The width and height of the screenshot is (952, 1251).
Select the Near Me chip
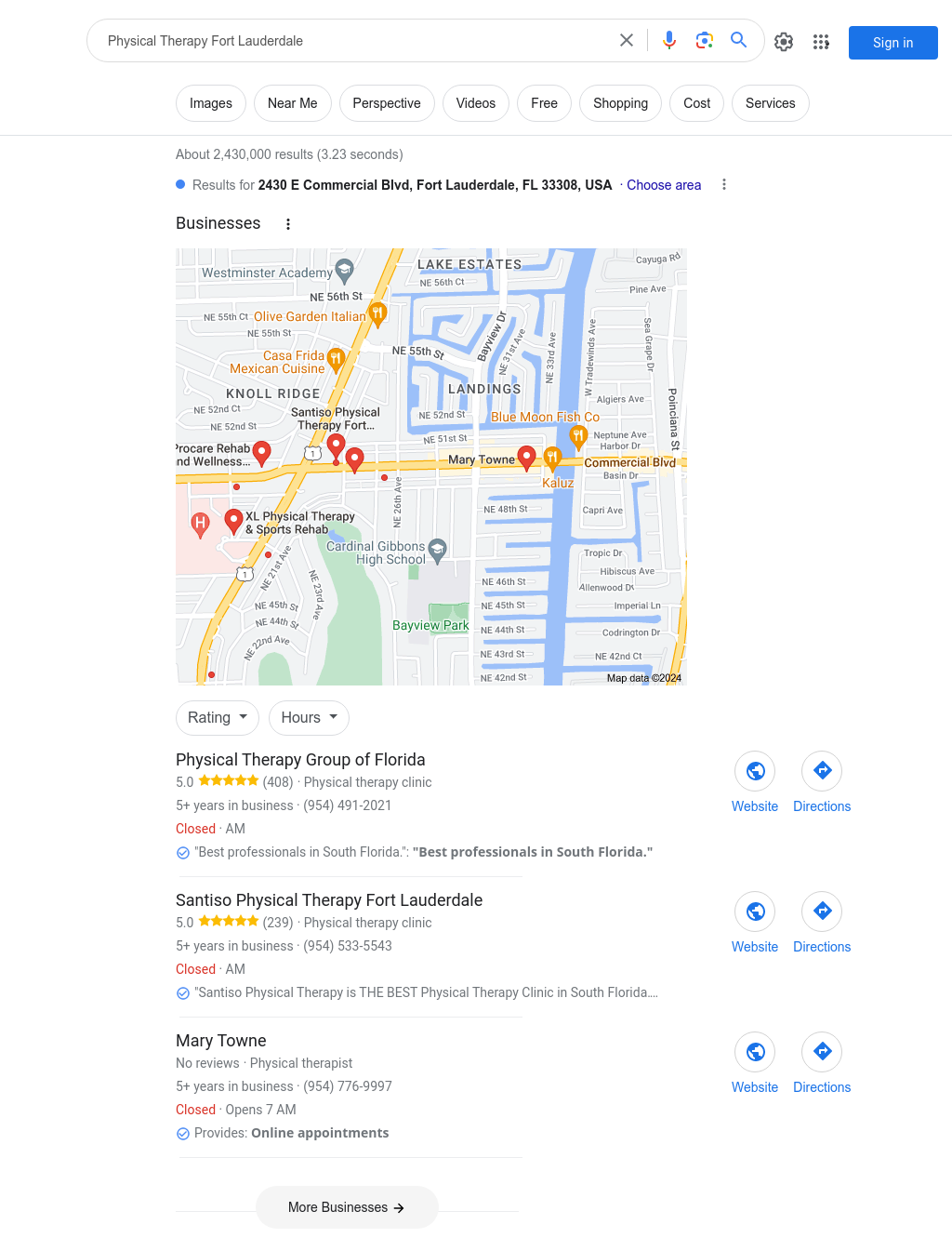coord(292,103)
